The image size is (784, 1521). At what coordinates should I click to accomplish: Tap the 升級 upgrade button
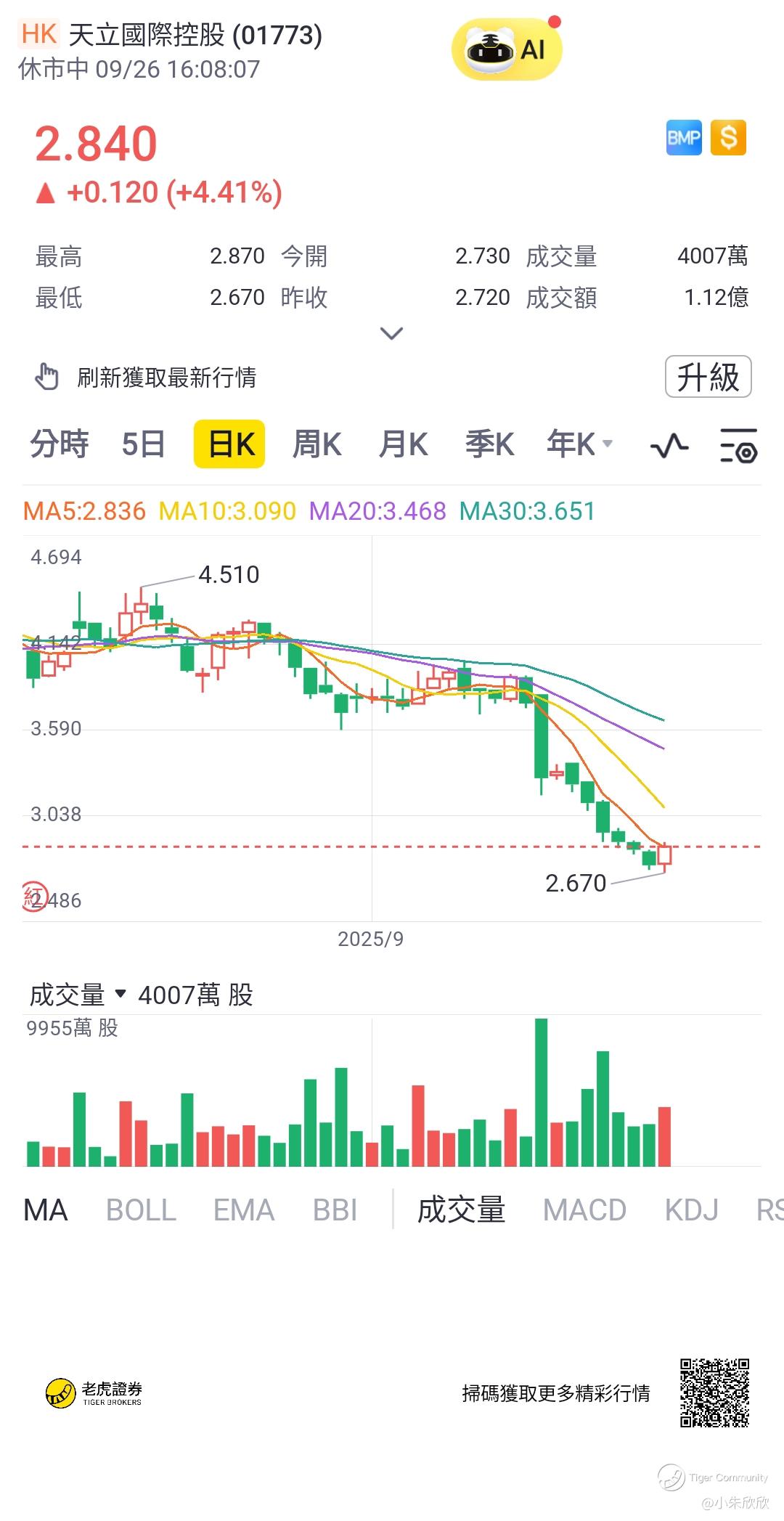point(708,377)
